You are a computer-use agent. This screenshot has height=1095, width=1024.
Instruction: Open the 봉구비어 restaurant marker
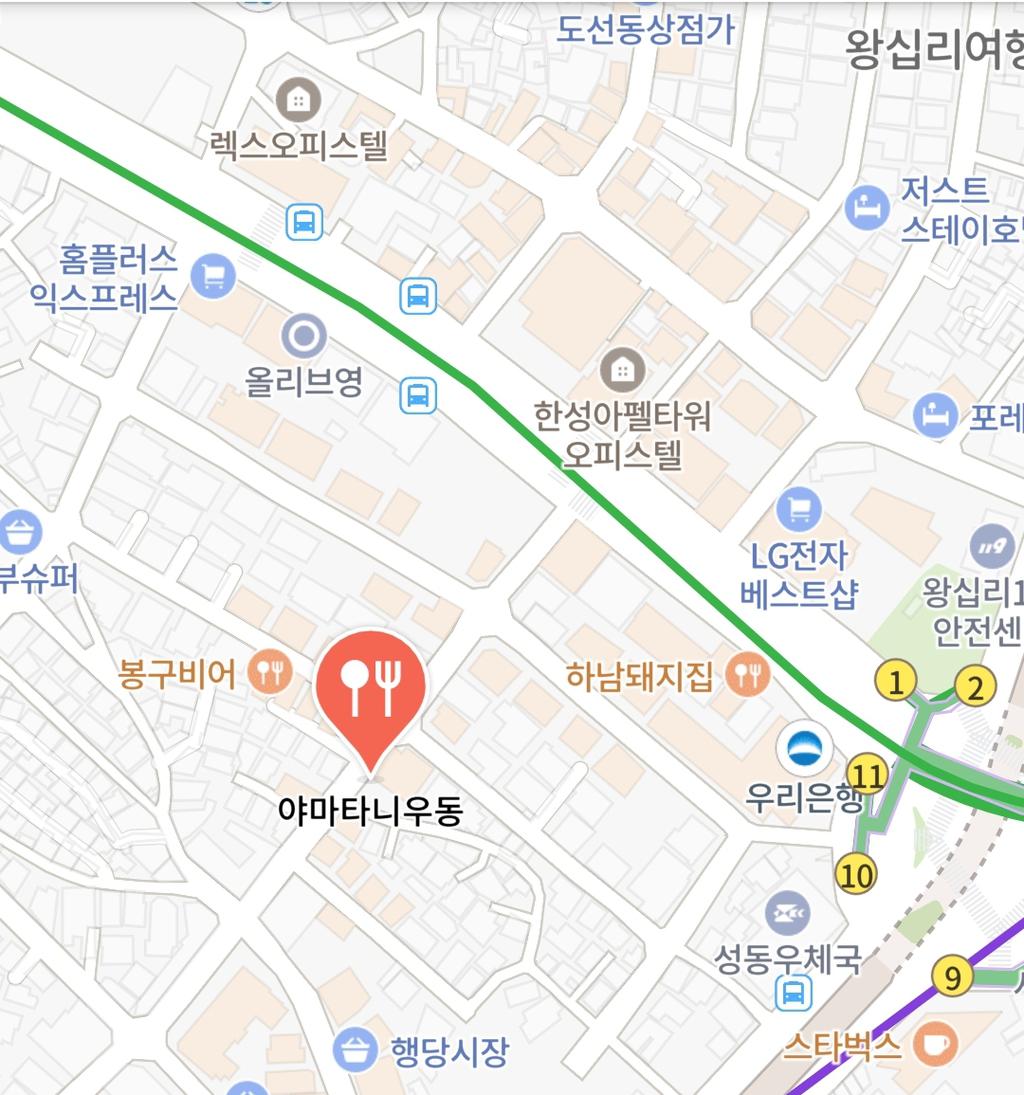[x=270, y=674]
